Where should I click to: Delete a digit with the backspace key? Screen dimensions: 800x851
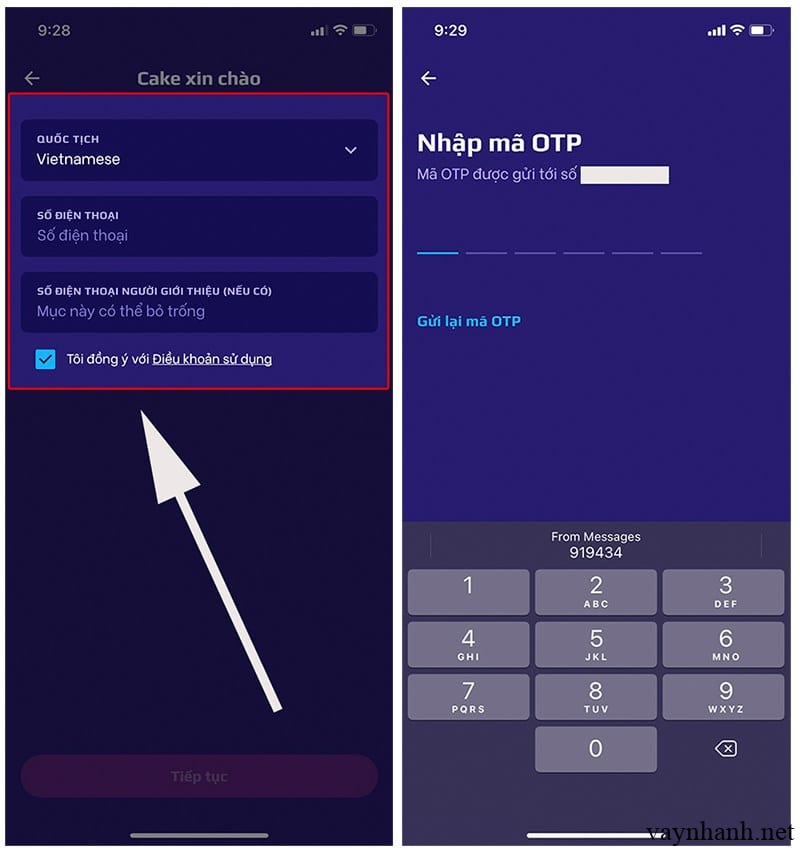726,749
